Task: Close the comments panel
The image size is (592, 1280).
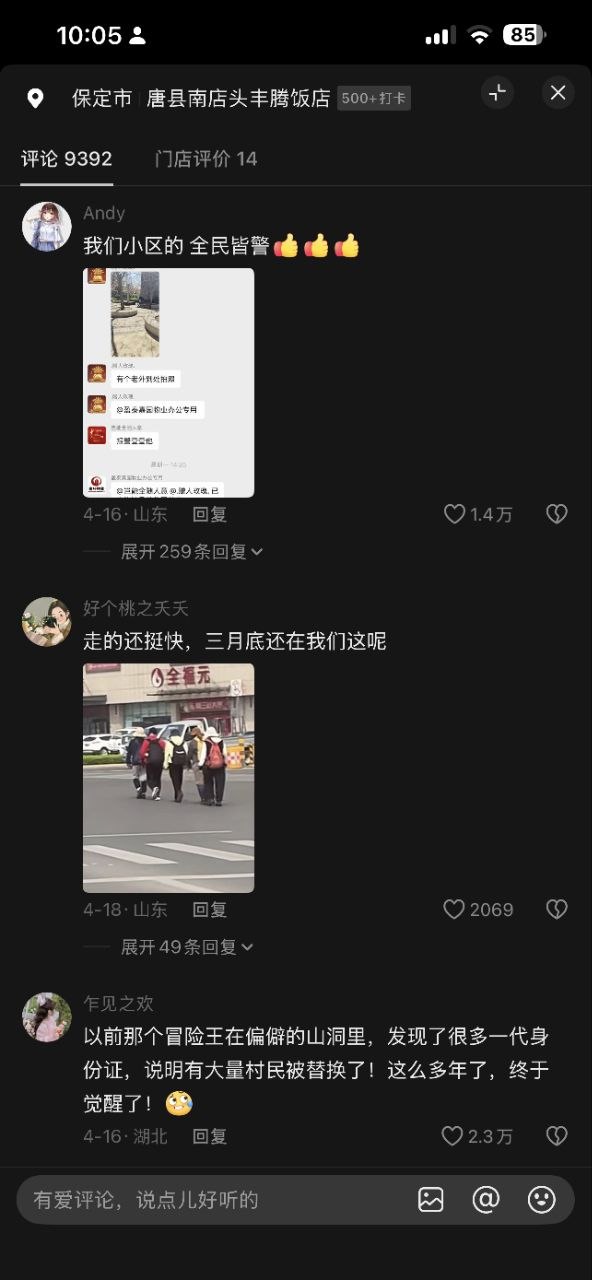Action: tap(558, 93)
